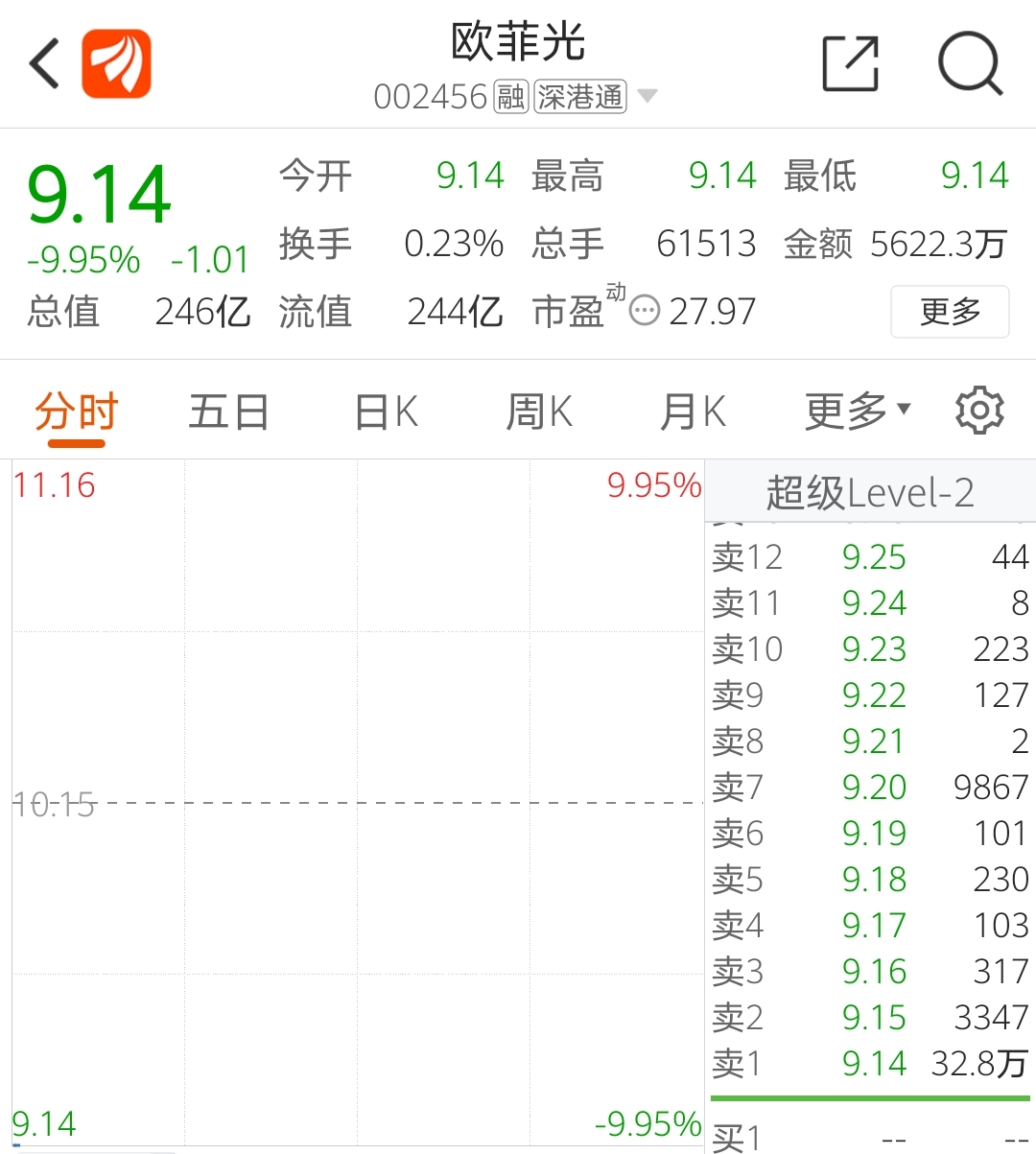Tap the 市盈(动) info bubble icon
Image resolution: width=1036 pixels, height=1154 pixels.
click(645, 311)
